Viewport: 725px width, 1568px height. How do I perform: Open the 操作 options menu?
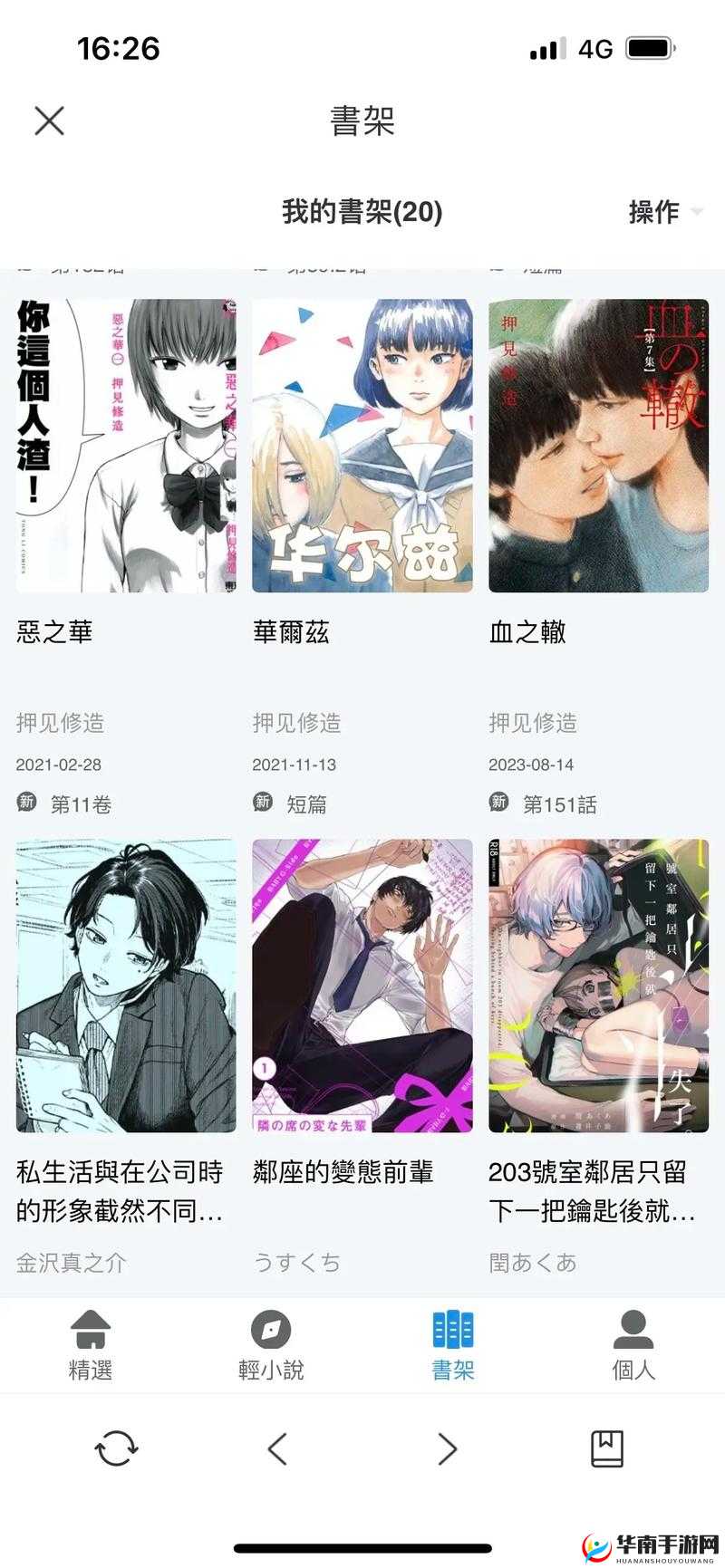click(x=654, y=212)
